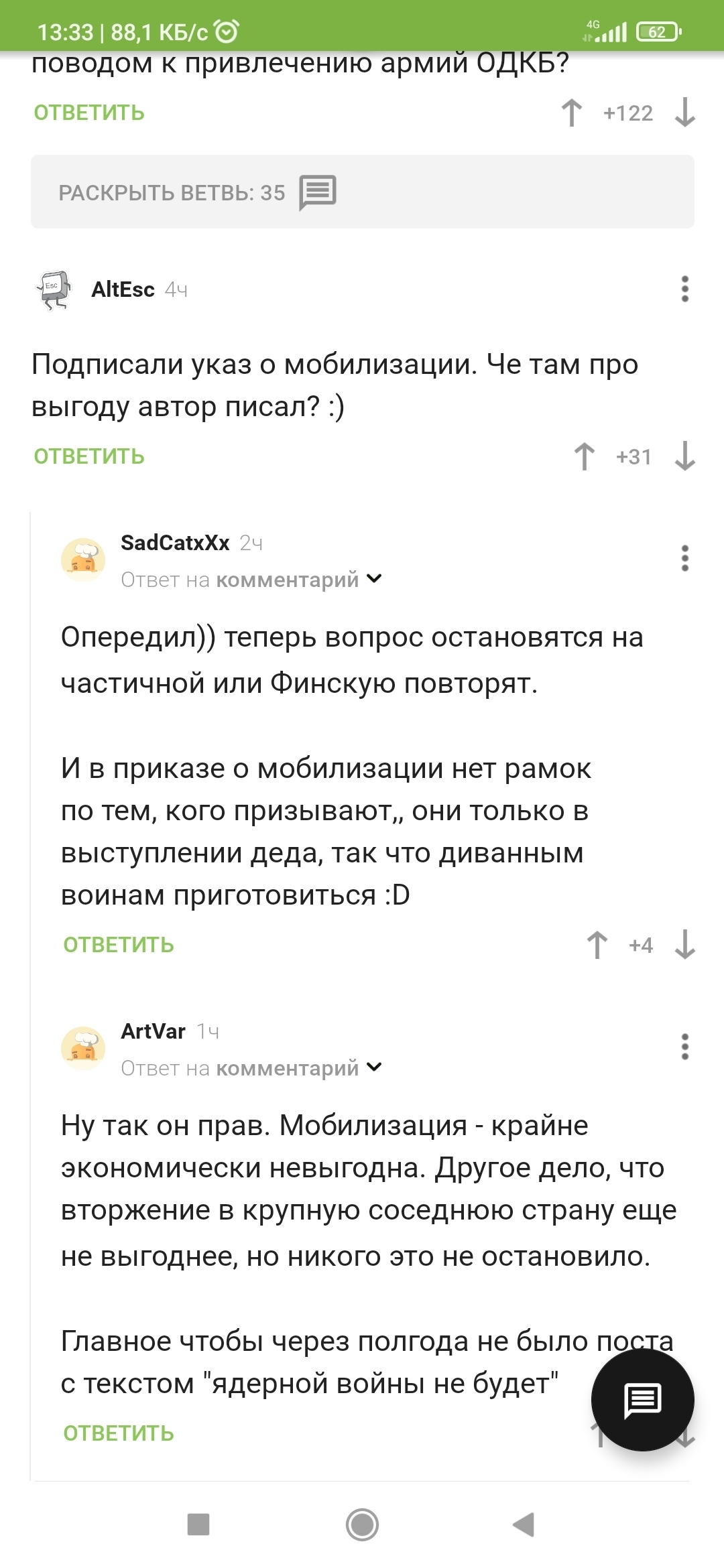
Task: Reply to the comment rated +122
Action: click(x=89, y=113)
